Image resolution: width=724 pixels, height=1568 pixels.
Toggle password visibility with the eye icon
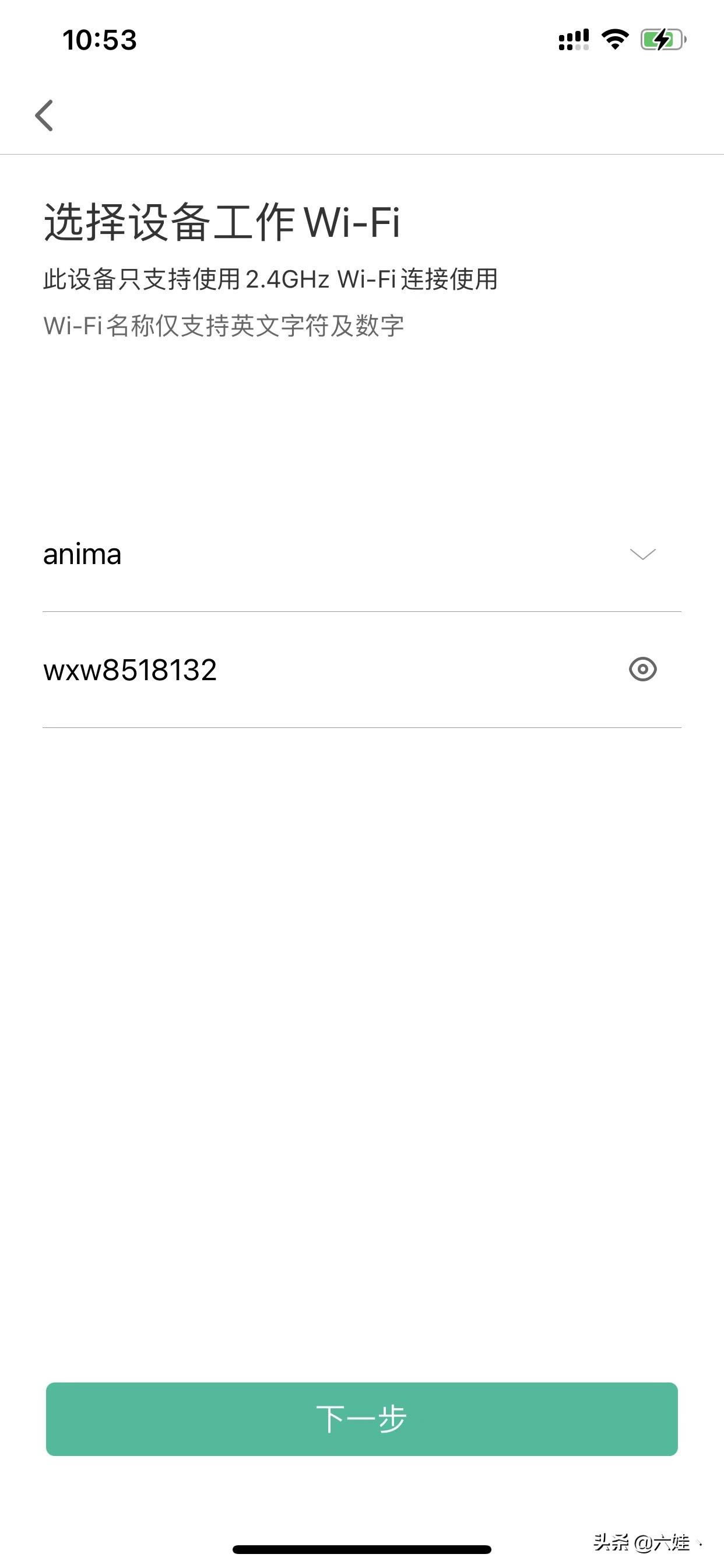click(642, 670)
